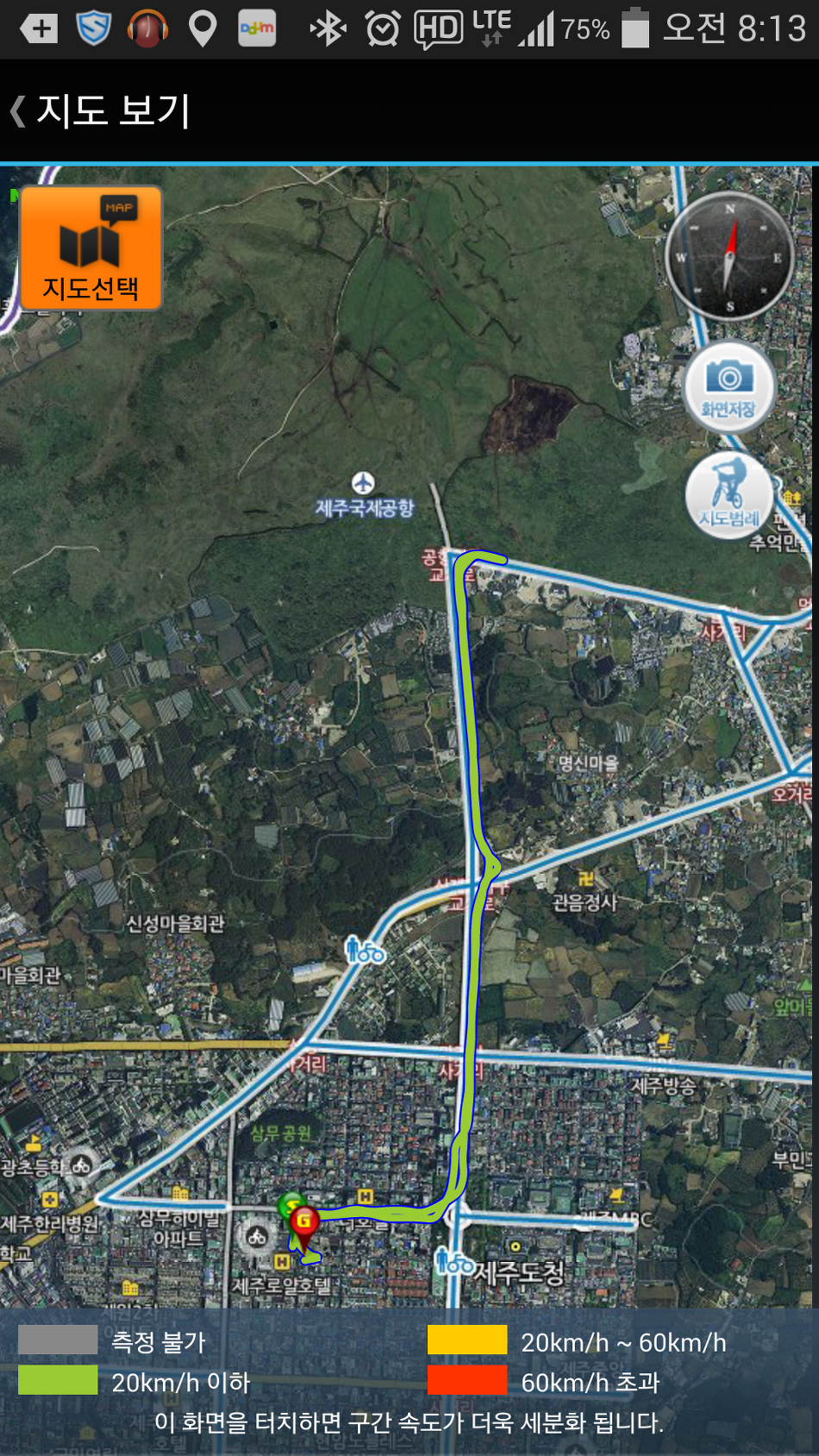Save the screen with 화면저장
This screenshot has height=1456, width=819.
point(729,386)
